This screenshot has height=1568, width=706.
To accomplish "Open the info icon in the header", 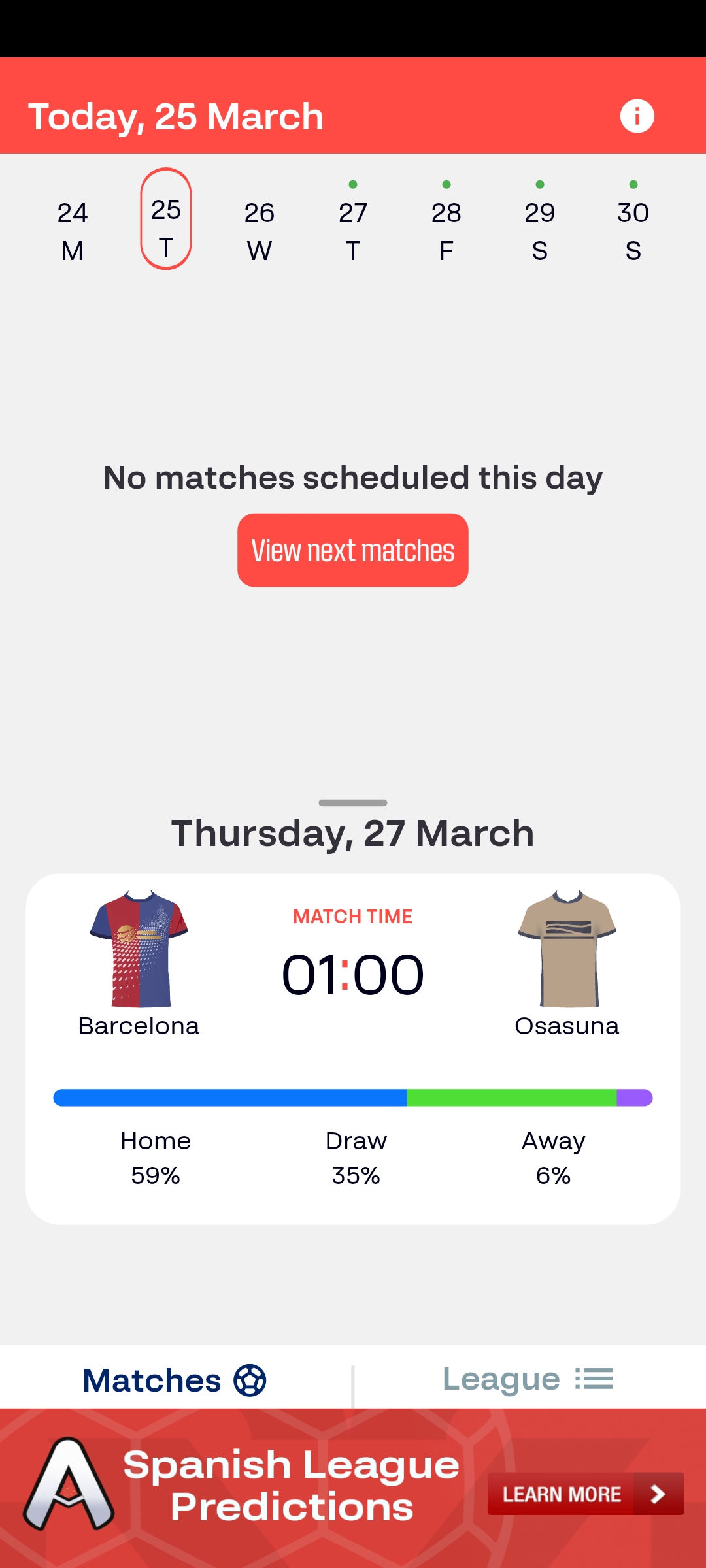I will click(x=637, y=116).
